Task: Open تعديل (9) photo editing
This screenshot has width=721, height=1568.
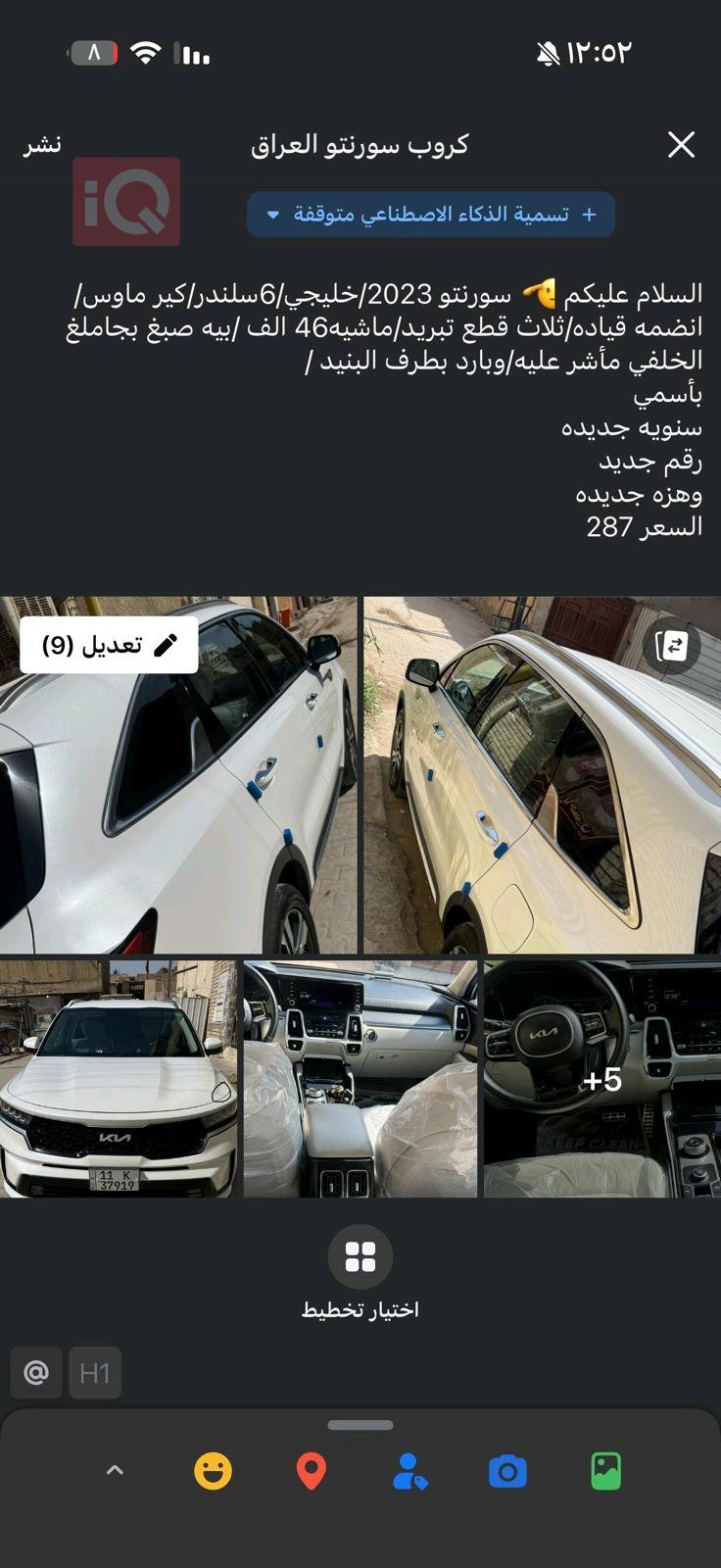Action: [x=109, y=645]
